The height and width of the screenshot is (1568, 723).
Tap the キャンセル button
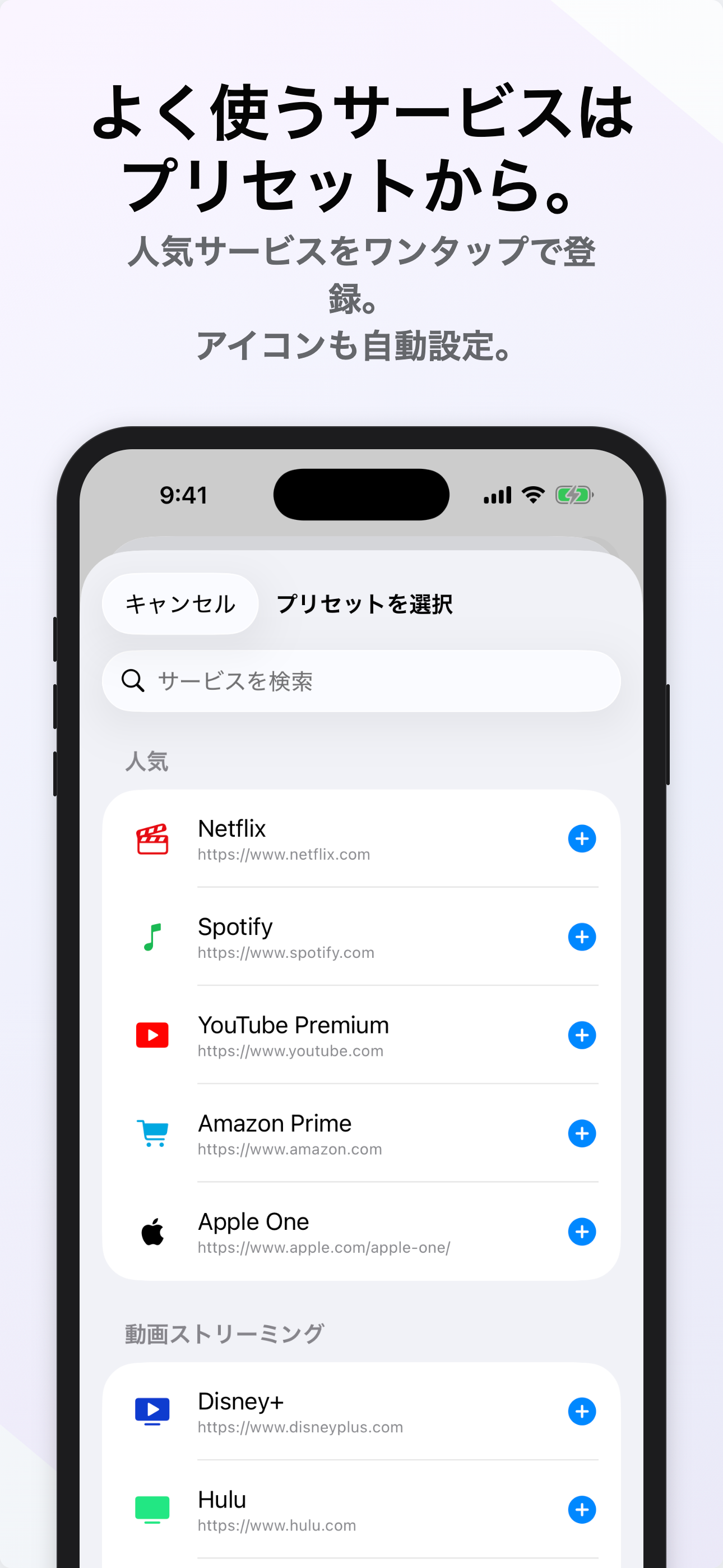[180, 604]
